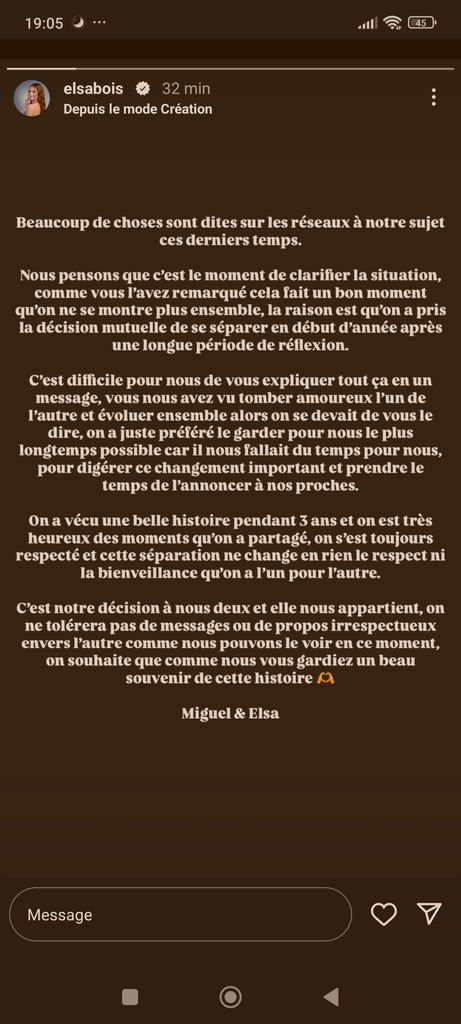Tap the Depuis le mode Création label

click(138, 109)
